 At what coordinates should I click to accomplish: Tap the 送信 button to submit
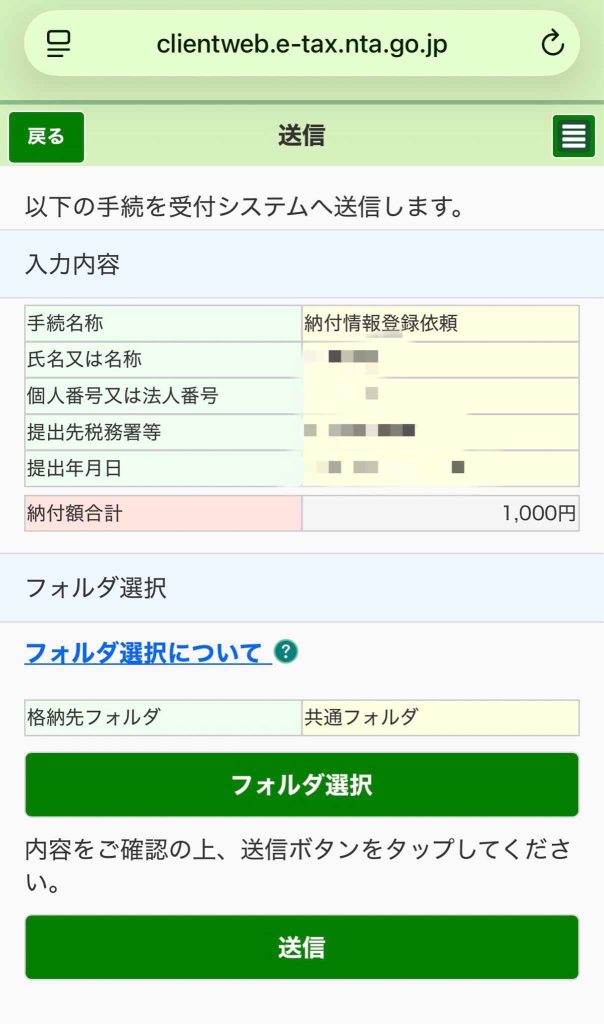point(301,947)
